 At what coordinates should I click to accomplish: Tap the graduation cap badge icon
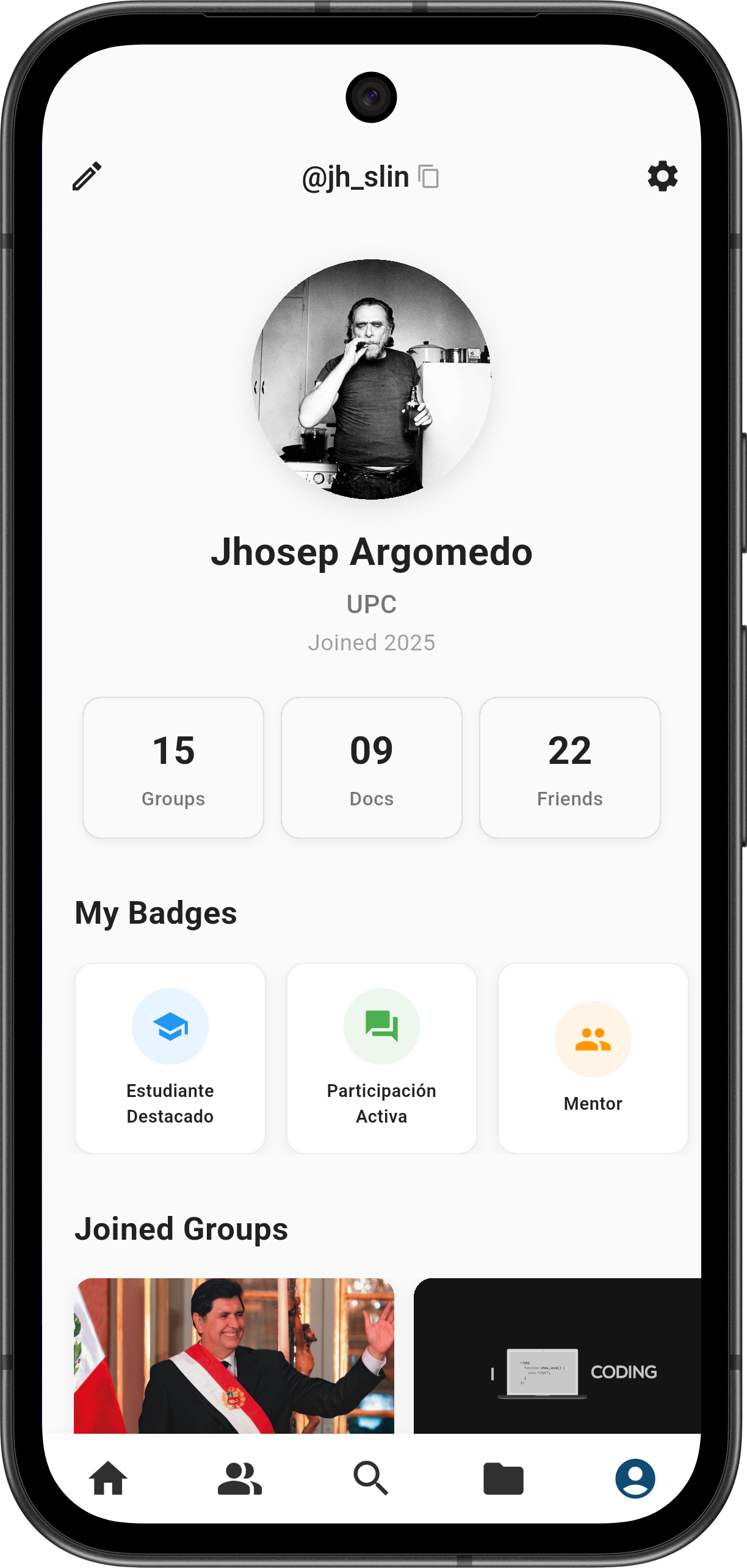coord(170,1026)
